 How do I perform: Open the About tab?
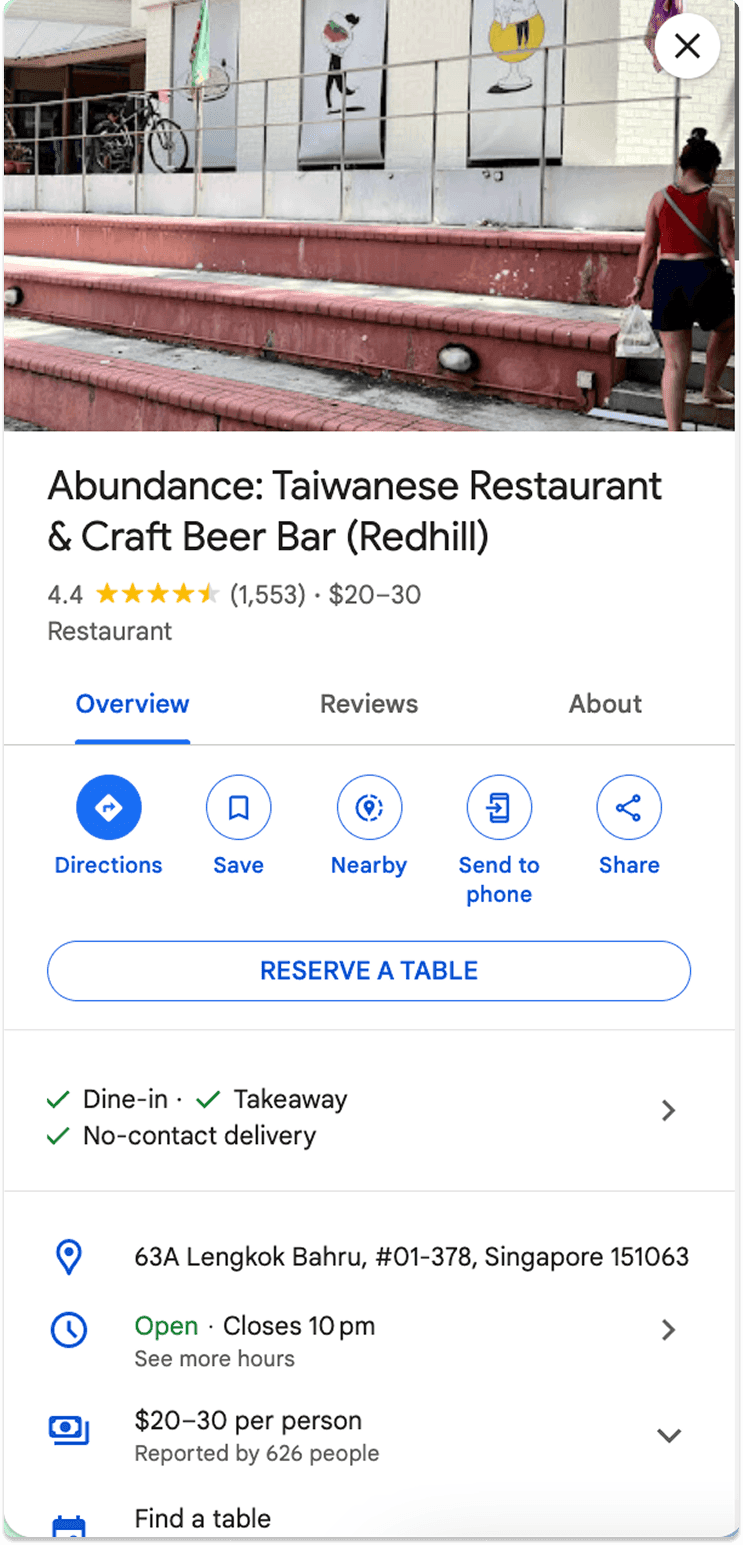tap(605, 704)
